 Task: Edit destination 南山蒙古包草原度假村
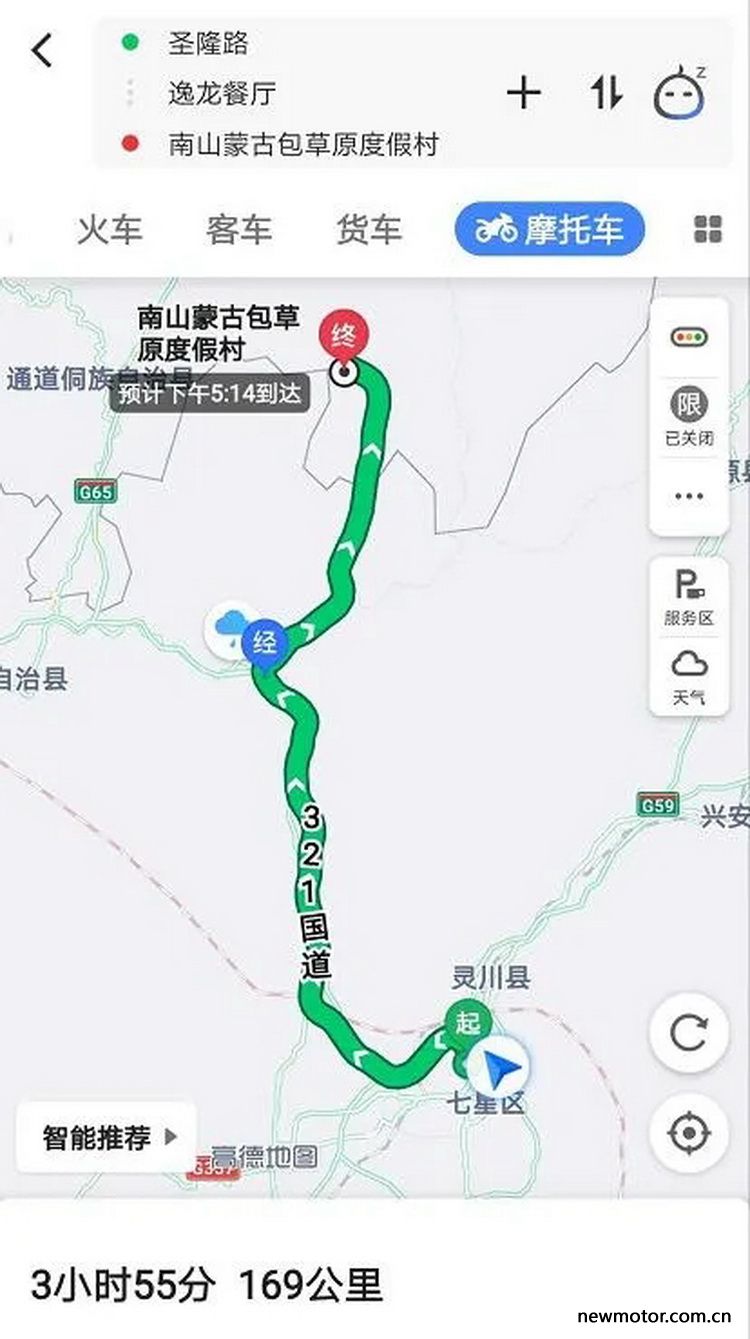click(303, 144)
